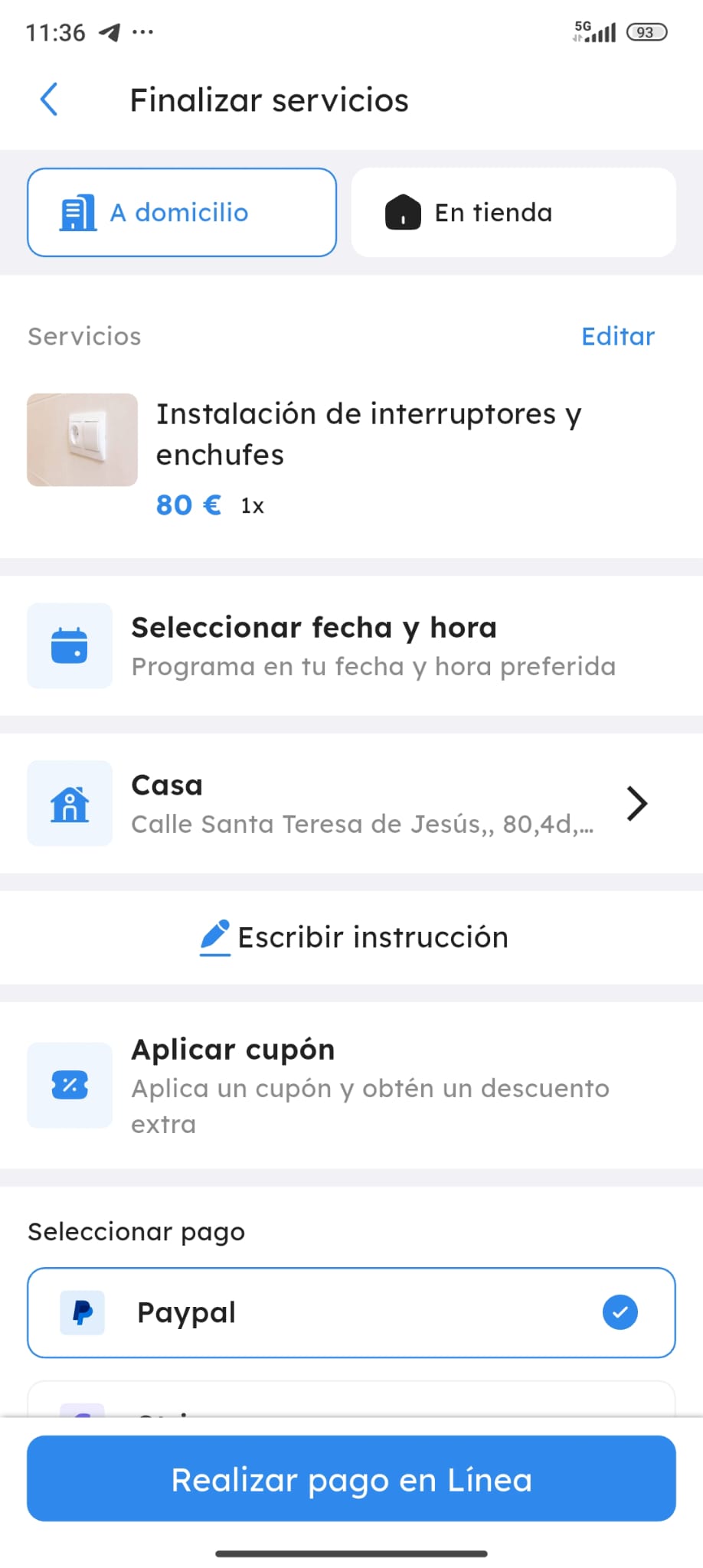Open the calendar icon for scheduling
The height and width of the screenshot is (1568, 703).
click(69, 645)
